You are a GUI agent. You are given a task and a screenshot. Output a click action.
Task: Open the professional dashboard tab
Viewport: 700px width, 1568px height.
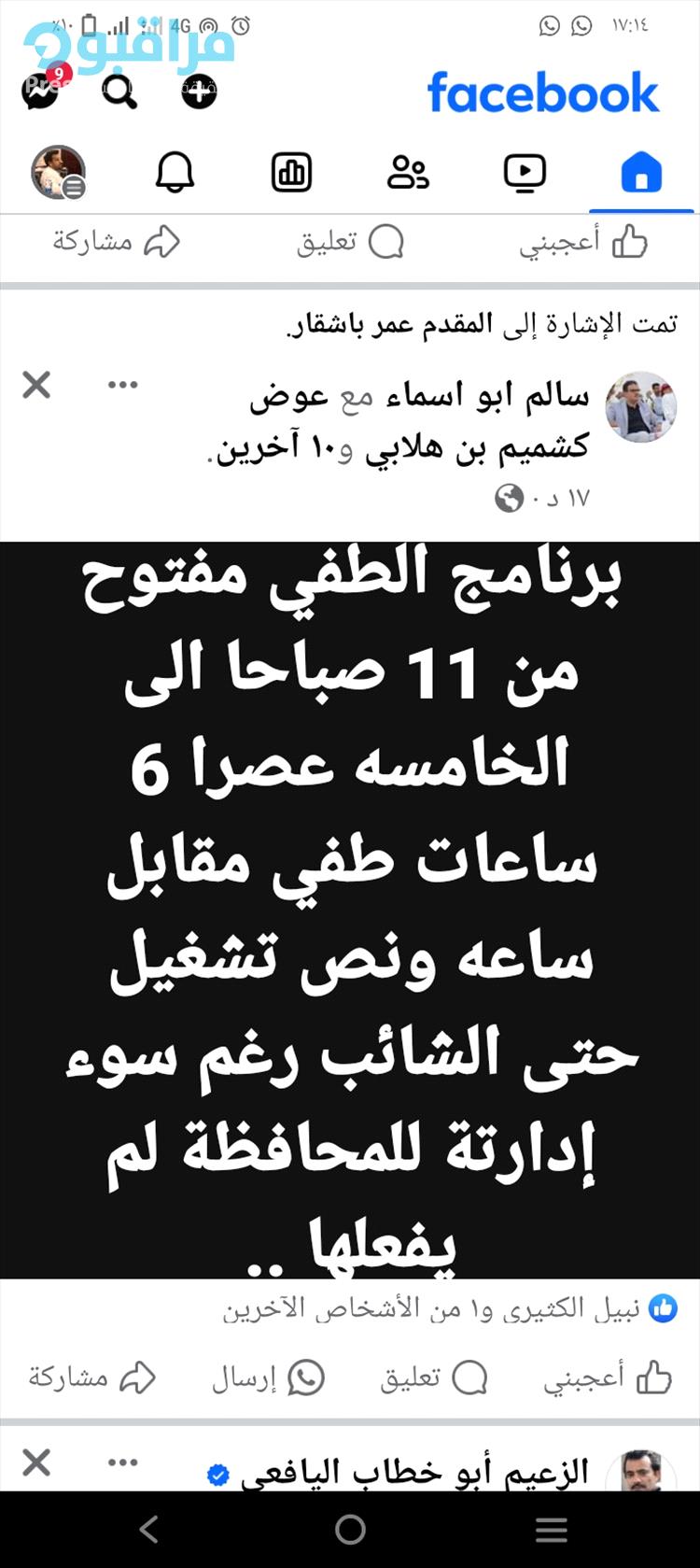[291, 173]
